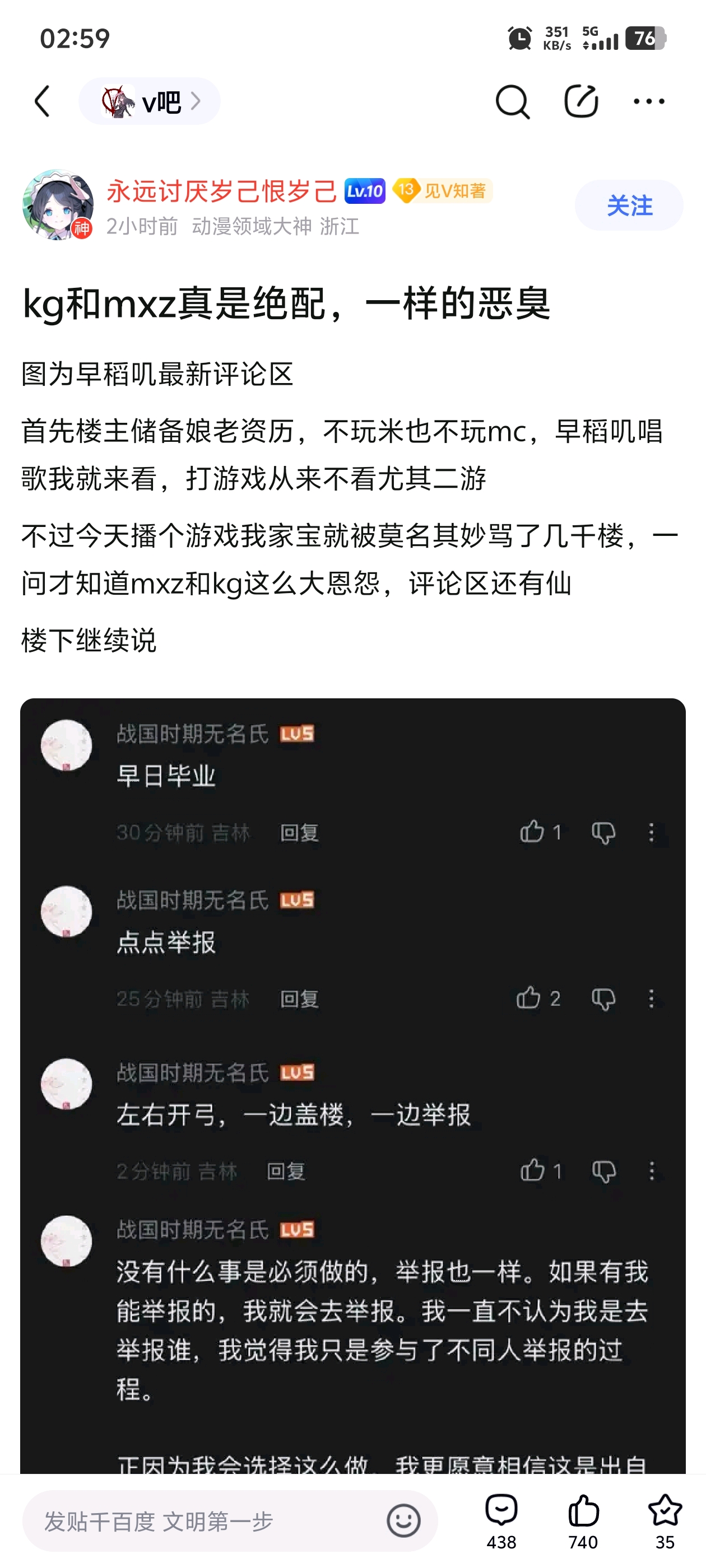This screenshot has width=706, height=1568.
Task: Open the emoji picker in reply box
Action: (403, 1521)
